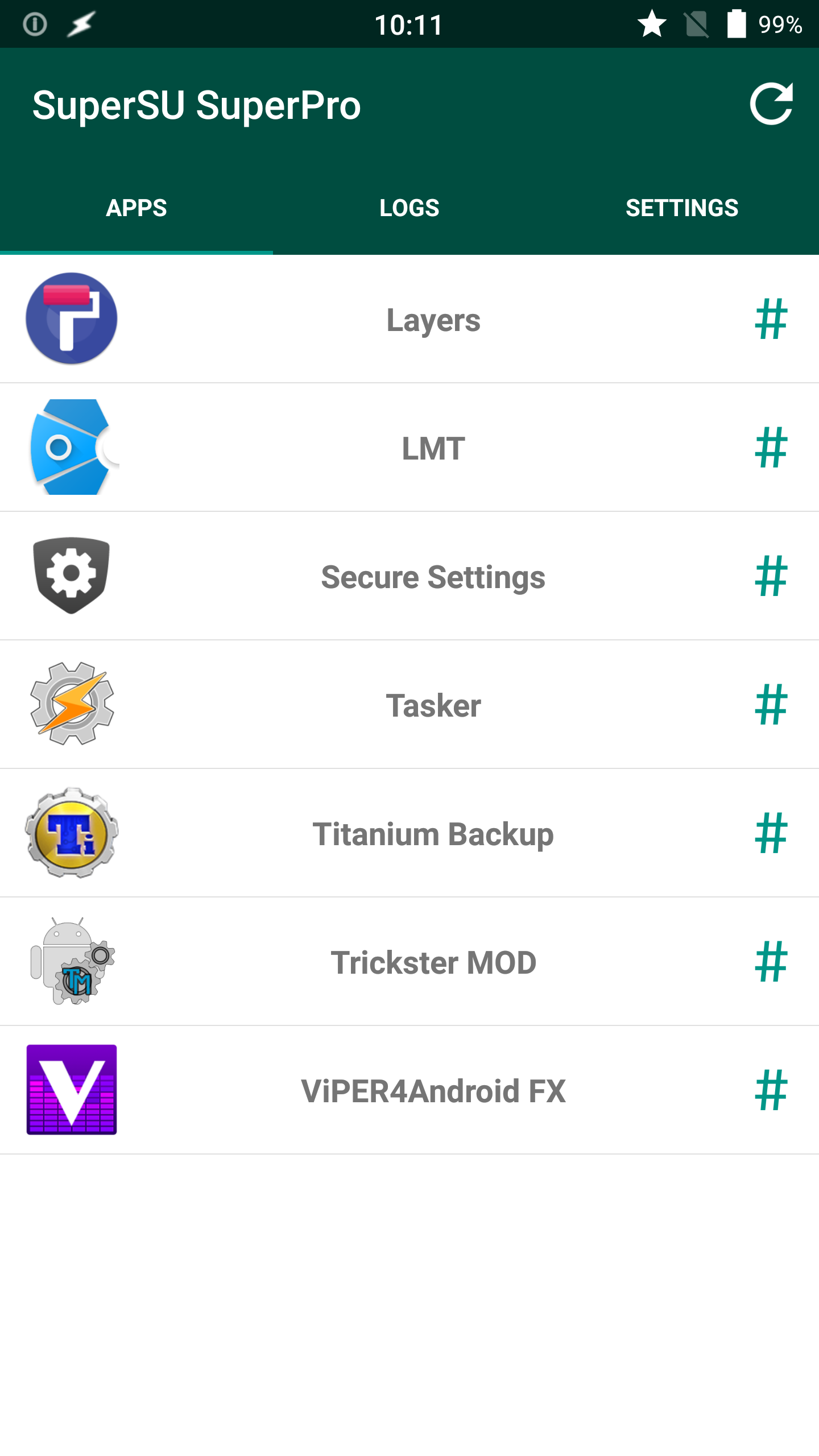Tap the refresh icon in the app bar
Screen dimensions: 819x1456
771,104
